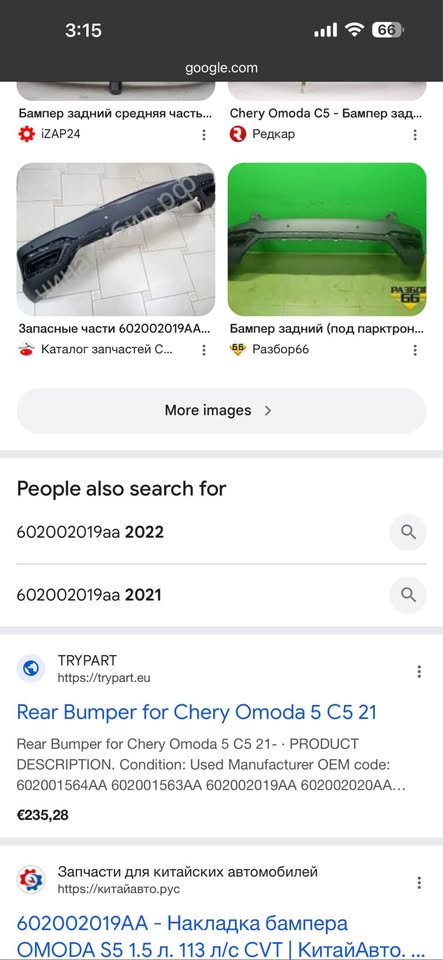This screenshot has width=443, height=960.
Task: Open overflow menu for китайавто.рус result
Action: [x=419, y=882]
